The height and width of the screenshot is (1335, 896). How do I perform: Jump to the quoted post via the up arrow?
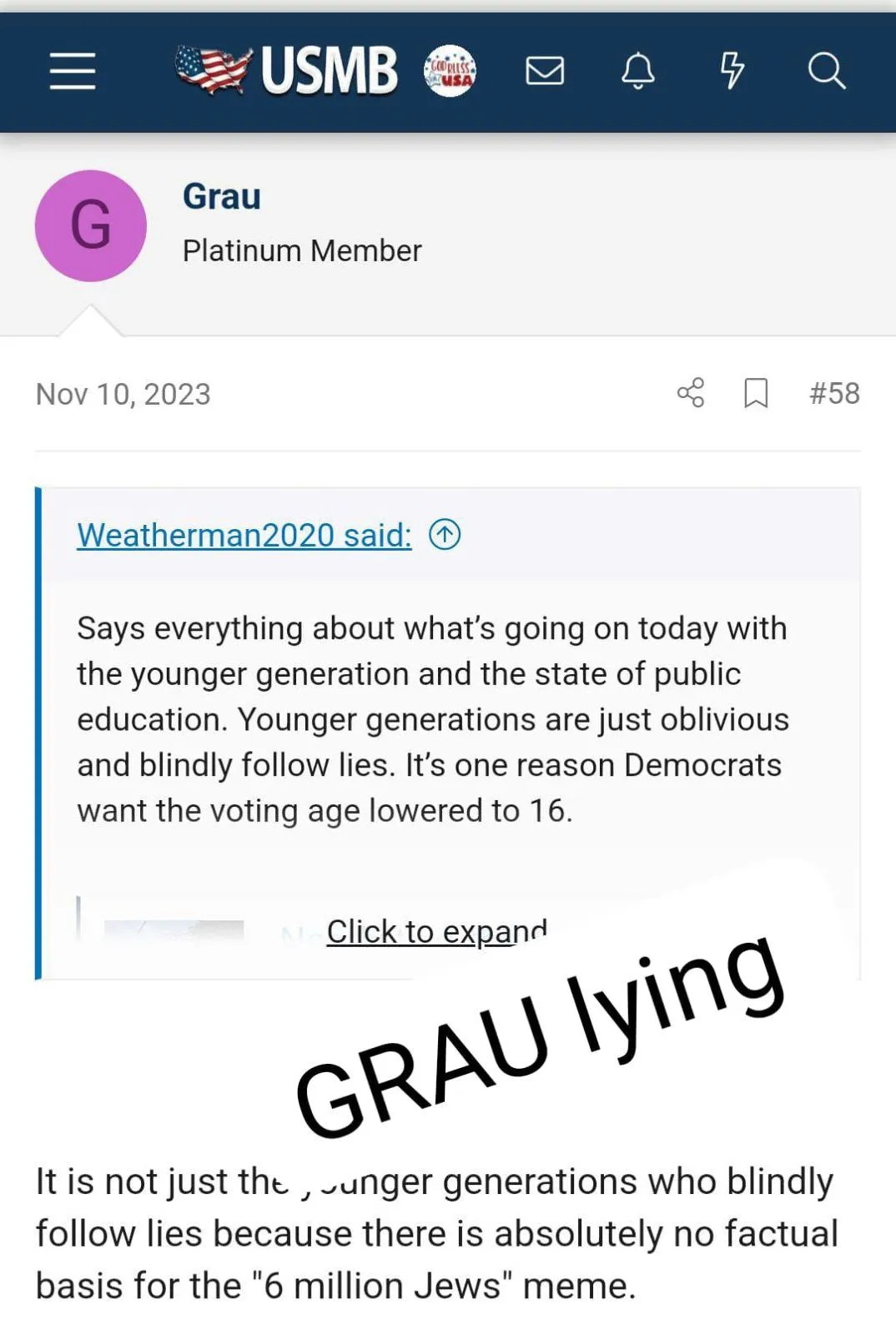tap(445, 535)
